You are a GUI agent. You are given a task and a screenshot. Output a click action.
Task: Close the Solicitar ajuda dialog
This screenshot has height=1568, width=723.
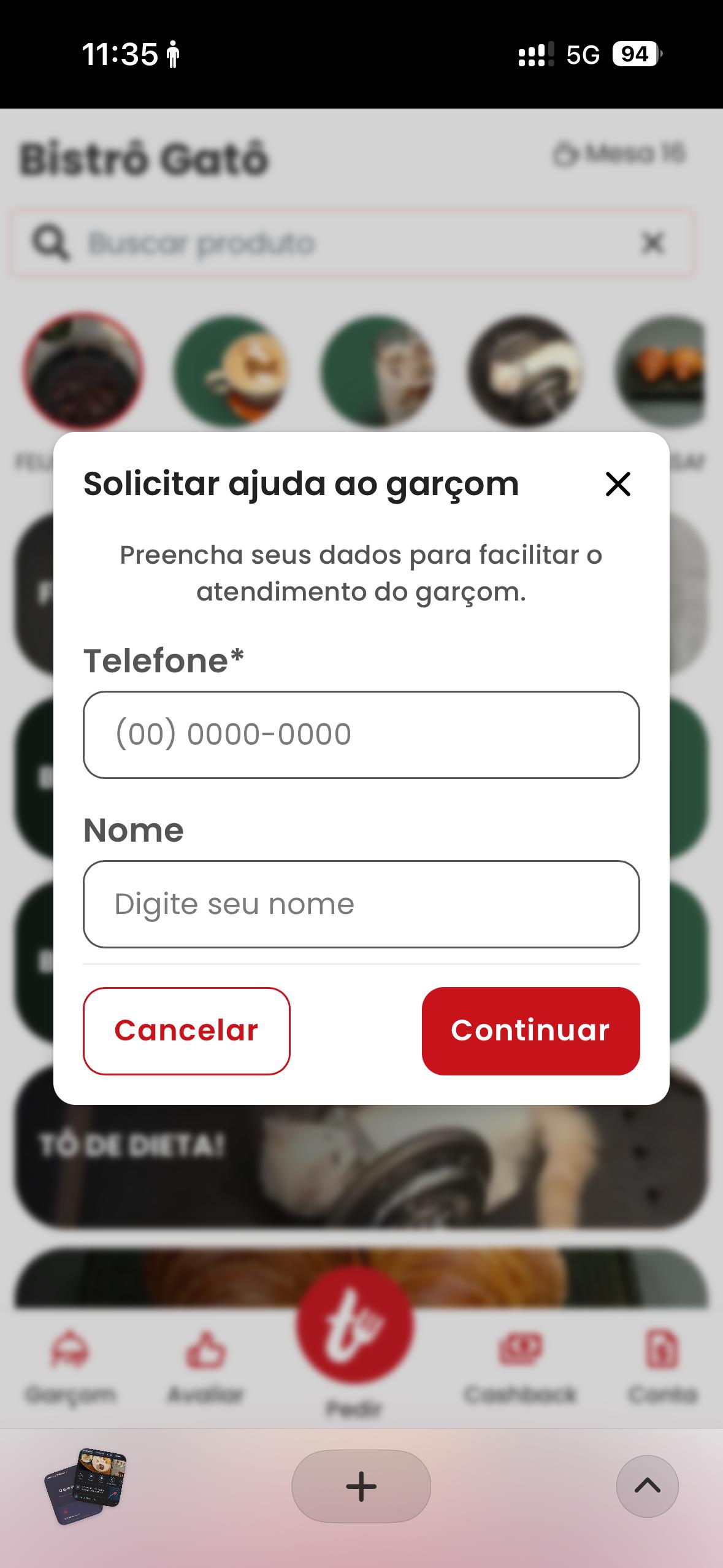pos(618,485)
